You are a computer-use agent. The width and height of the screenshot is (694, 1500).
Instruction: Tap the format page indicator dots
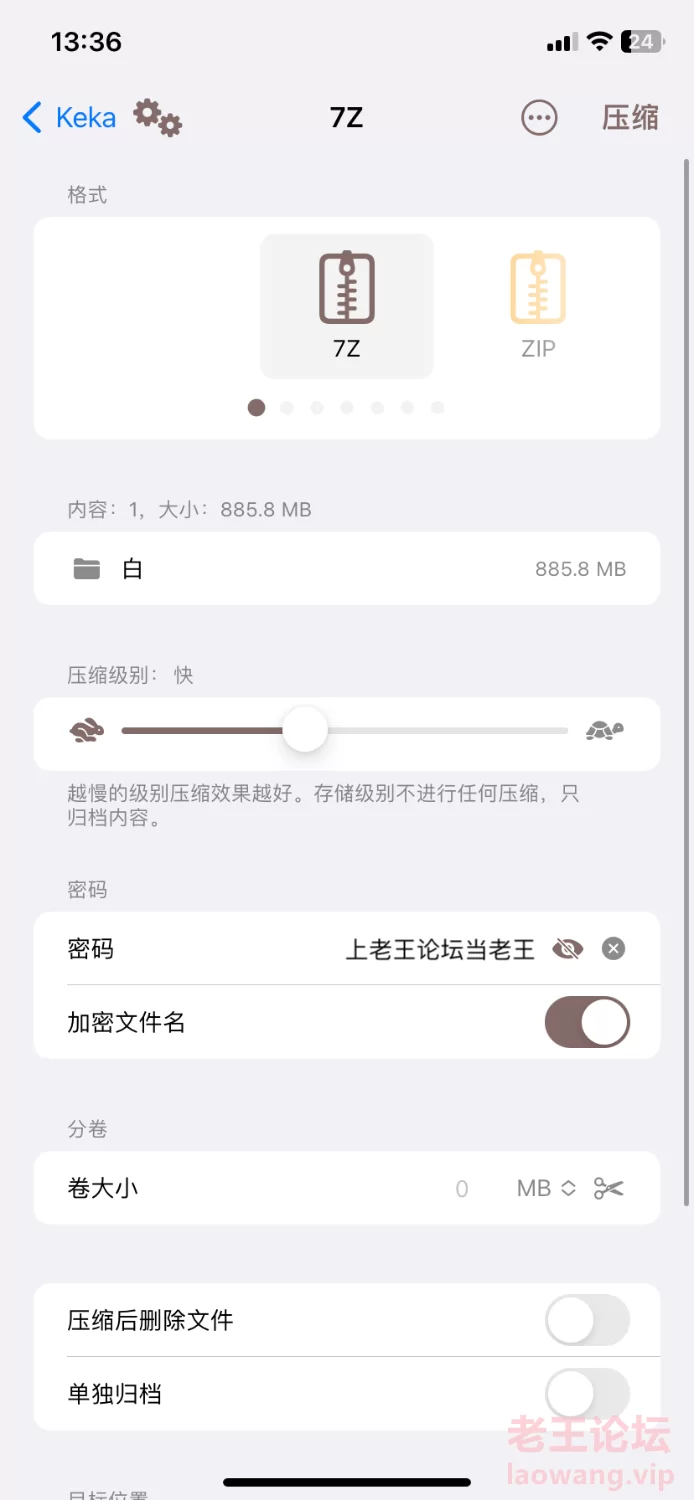346,408
